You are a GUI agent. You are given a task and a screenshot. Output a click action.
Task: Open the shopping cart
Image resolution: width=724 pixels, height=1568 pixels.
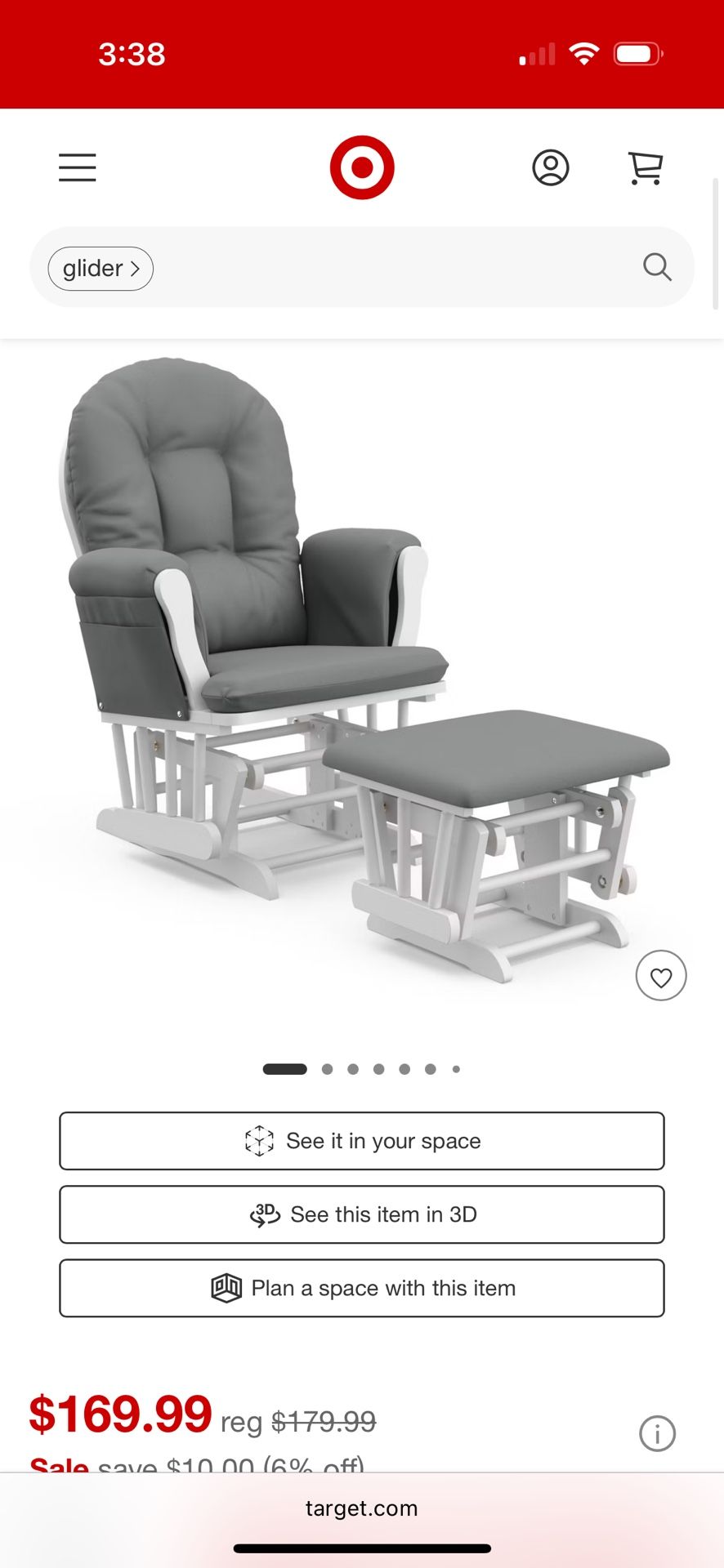[646, 166]
